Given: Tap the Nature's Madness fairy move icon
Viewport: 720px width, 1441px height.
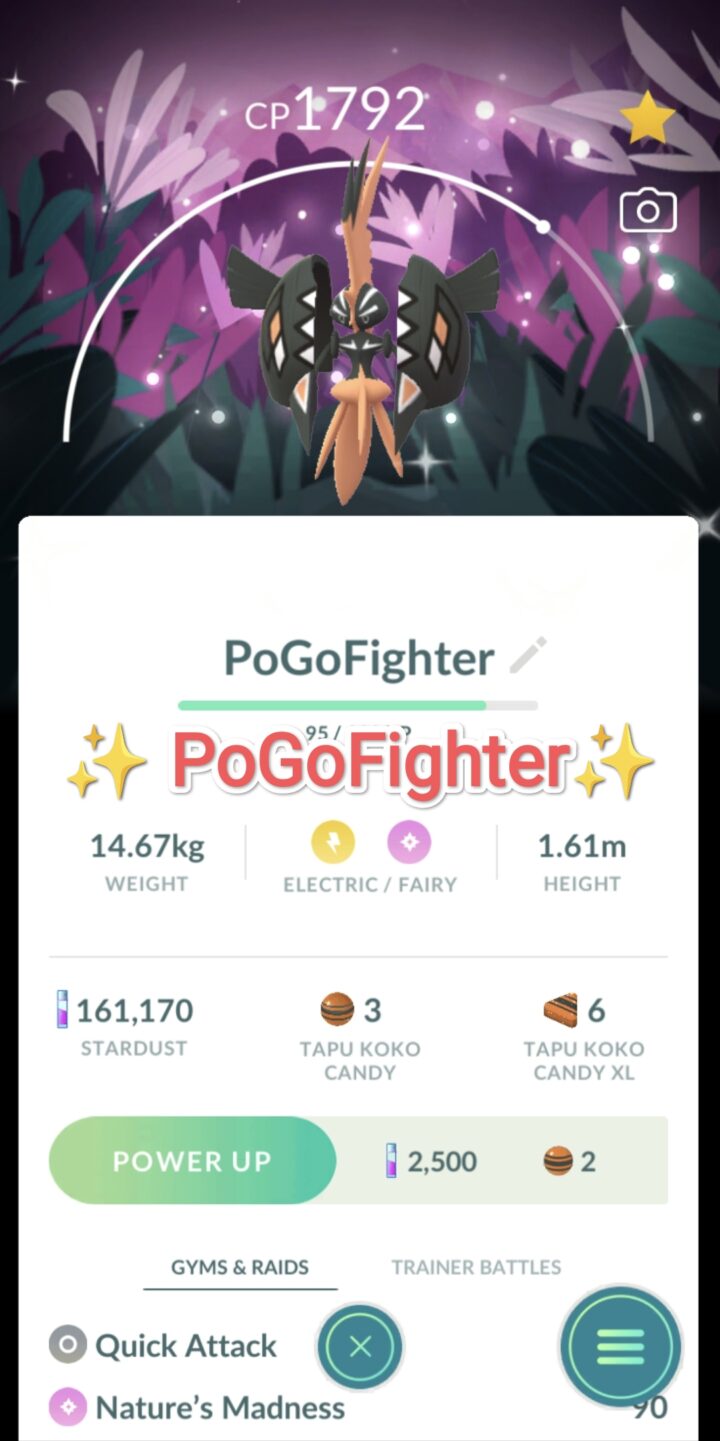Looking at the screenshot, I should point(66,1407).
